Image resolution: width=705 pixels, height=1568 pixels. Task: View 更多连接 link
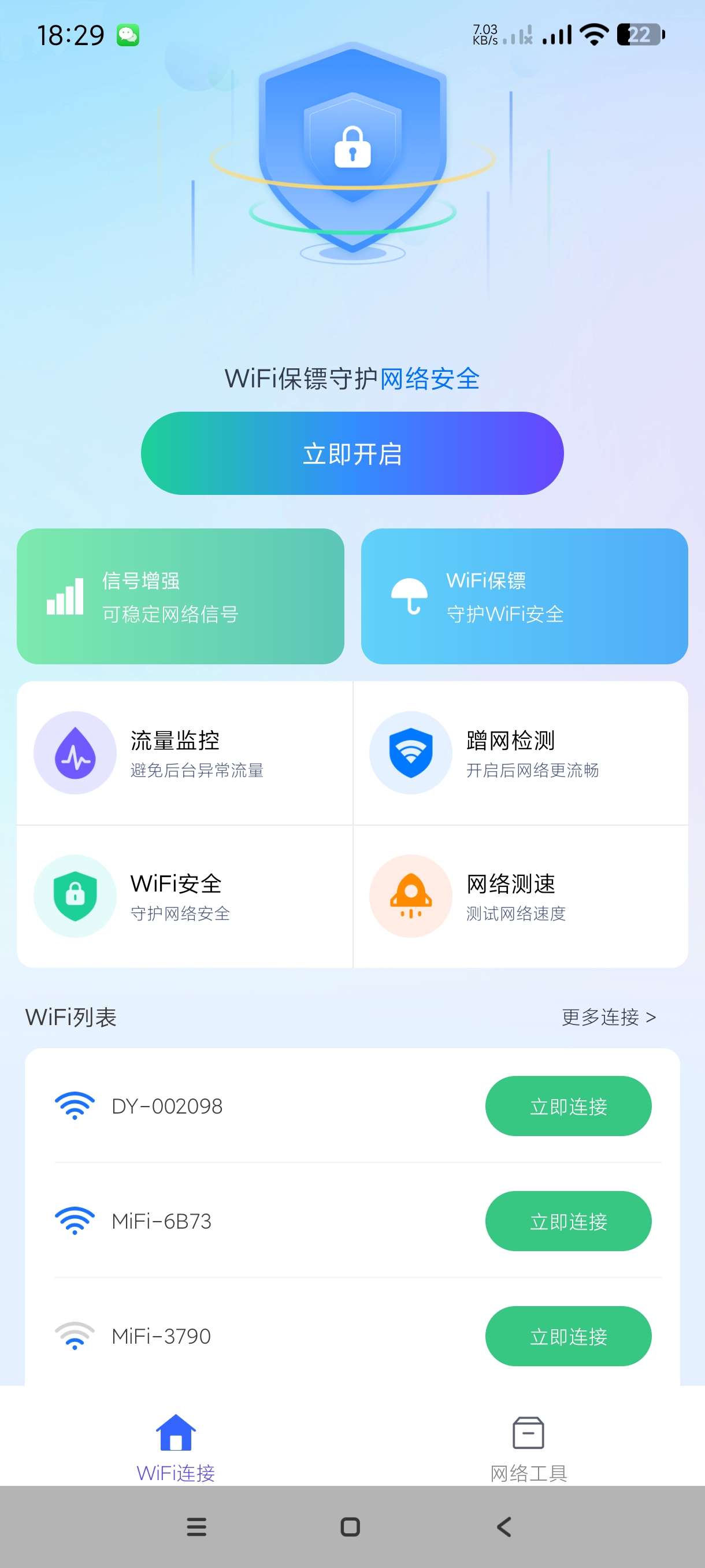tap(608, 1017)
